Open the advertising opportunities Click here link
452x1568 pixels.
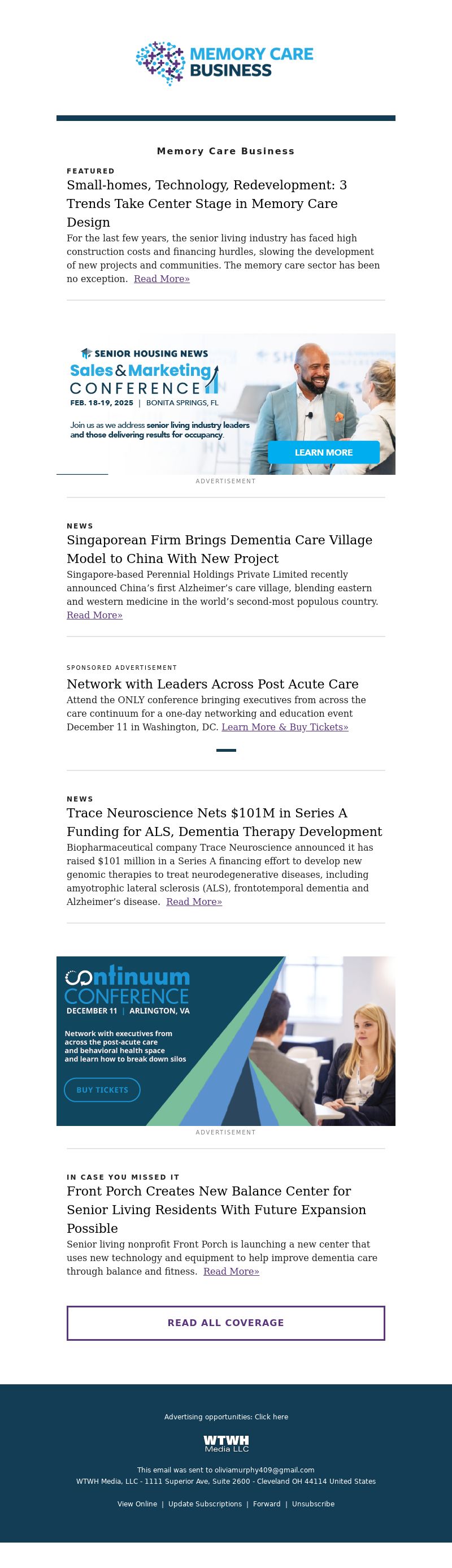[271, 1417]
